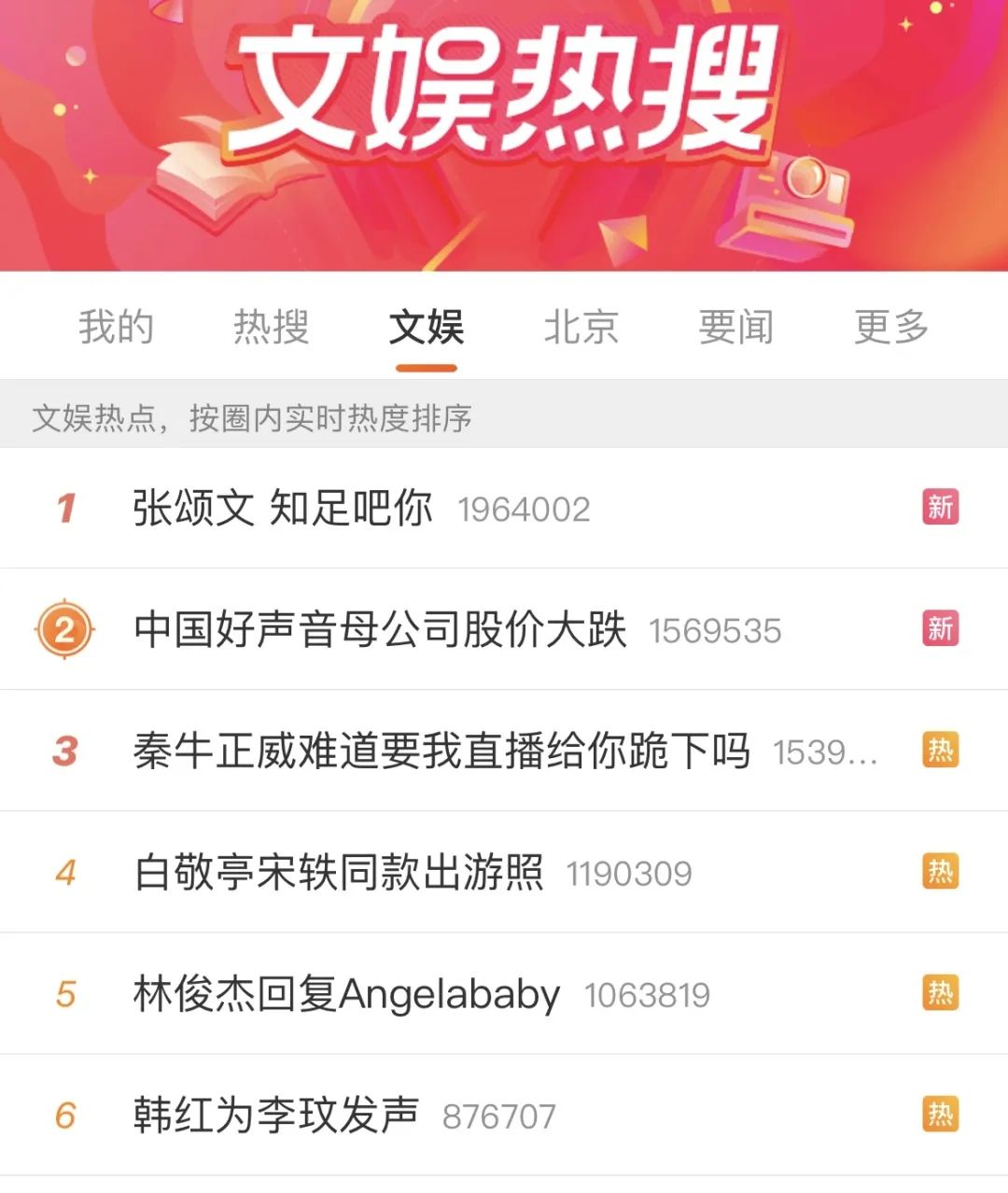Viewport: 1008px width, 1193px height.
Task: Open 林俊杰回复Angelababy topic
Action: click(346, 994)
